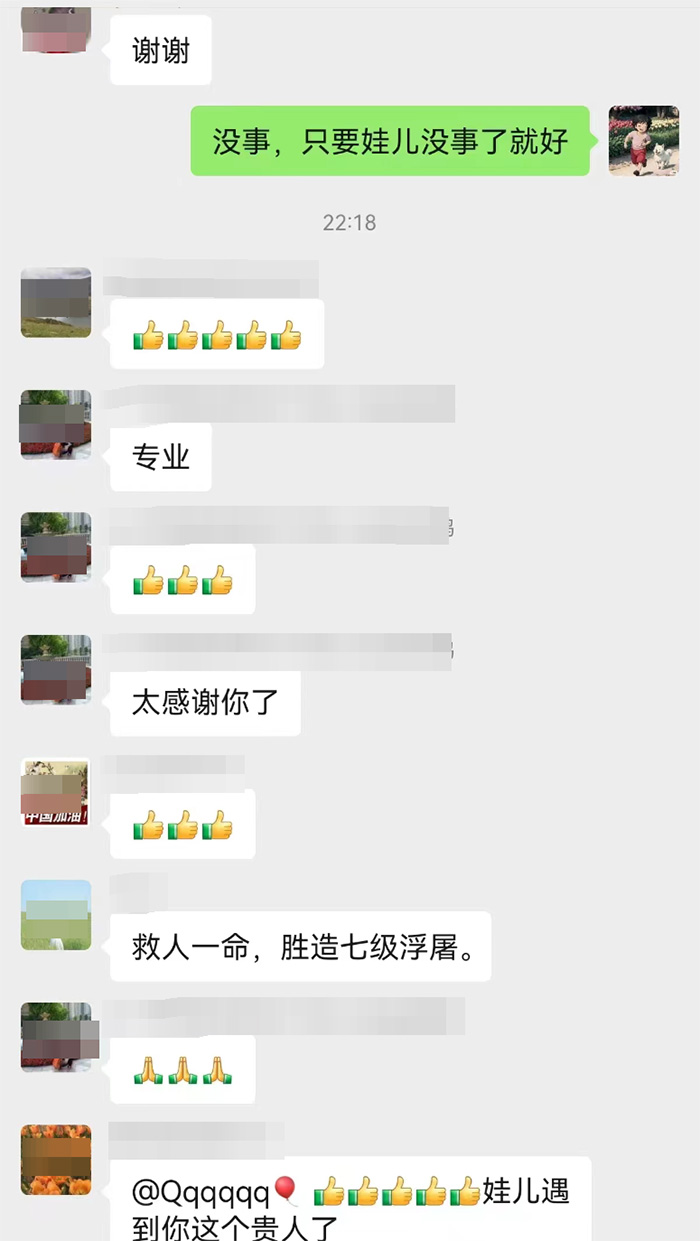View profile of sender mentioning @Qqqqqq
The width and height of the screenshot is (700, 1241).
click(x=56, y=1160)
